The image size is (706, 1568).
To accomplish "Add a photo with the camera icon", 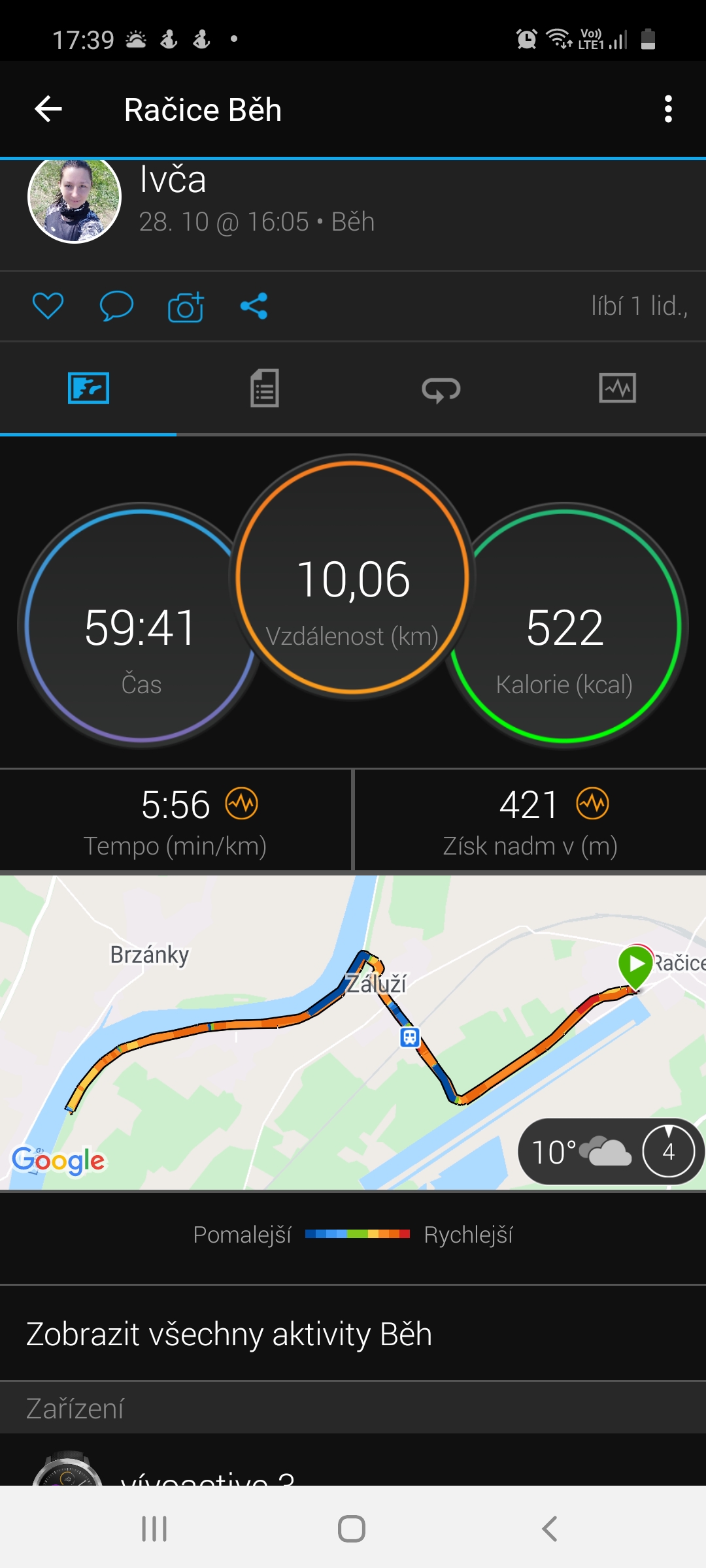I will [x=186, y=307].
